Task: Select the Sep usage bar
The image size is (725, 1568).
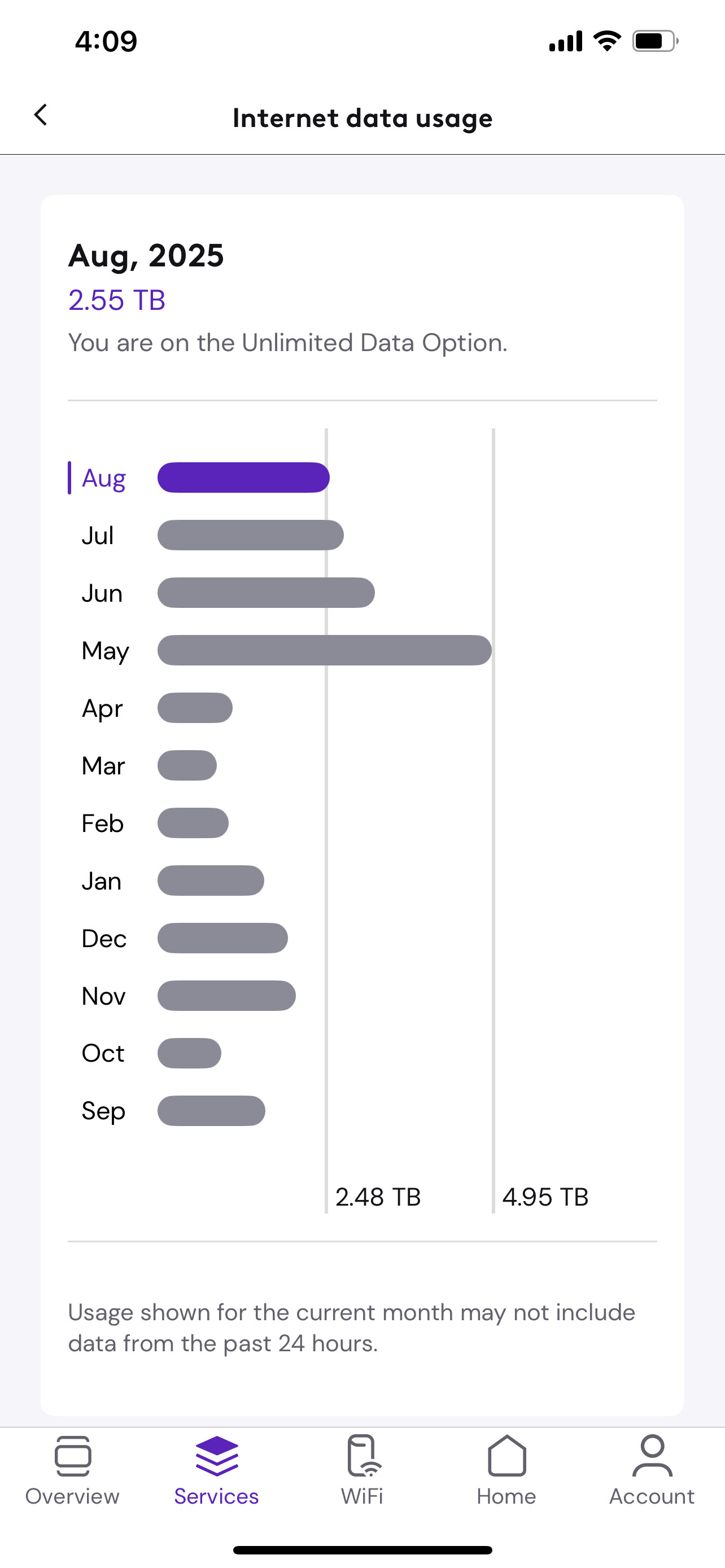Action: click(x=211, y=1111)
